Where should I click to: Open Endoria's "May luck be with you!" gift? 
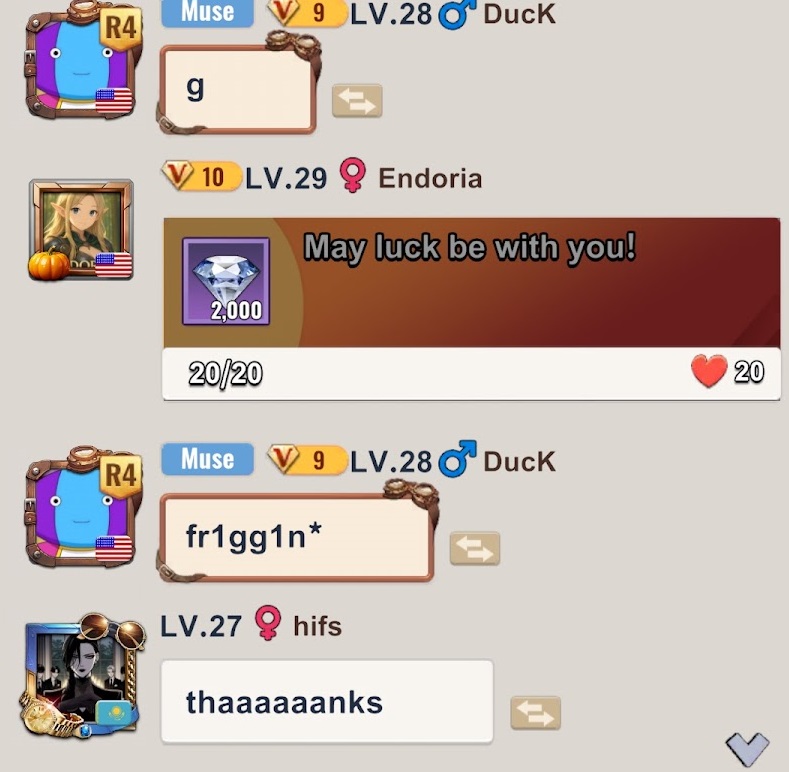point(471,283)
